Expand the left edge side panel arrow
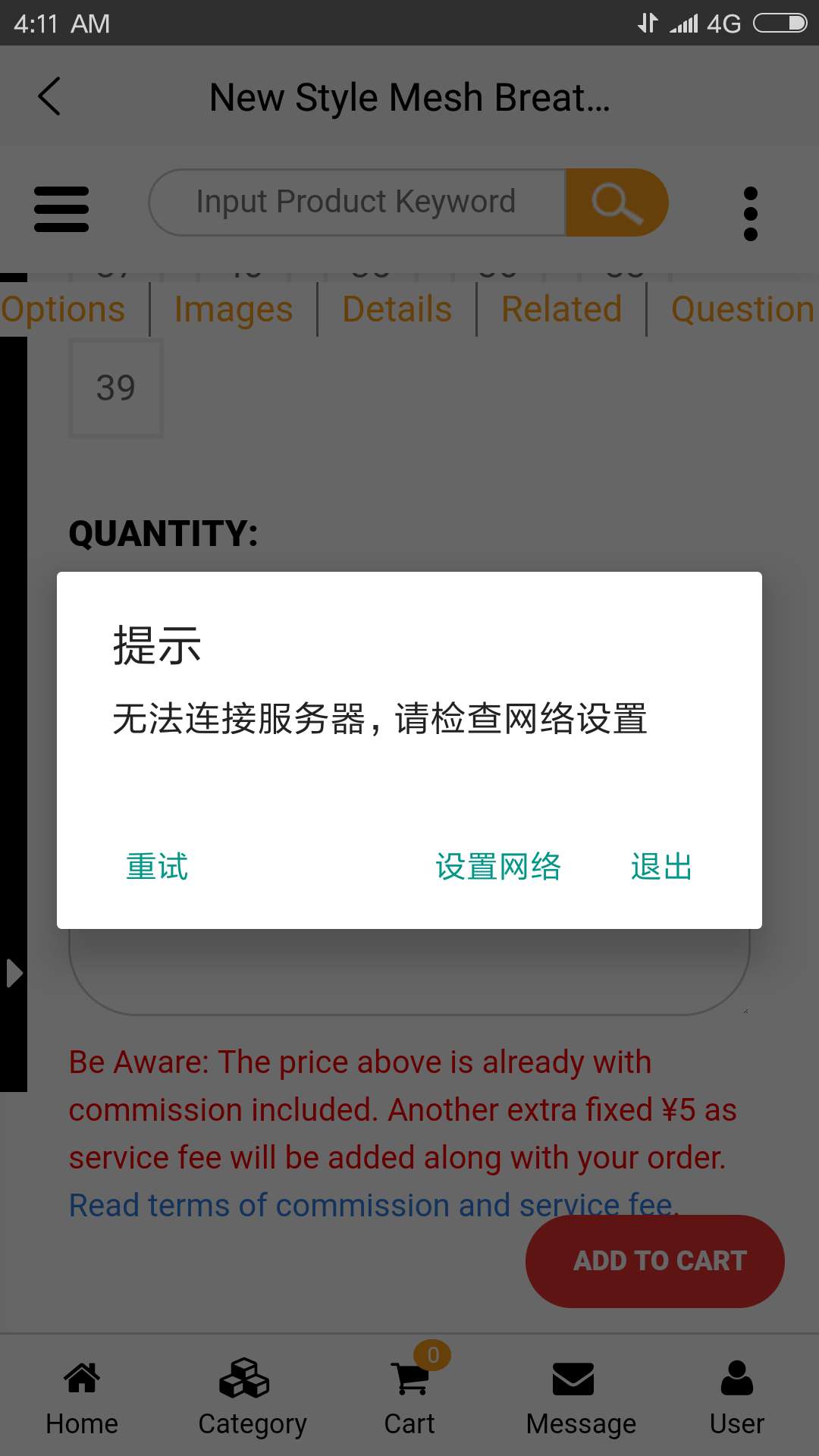Viewport: 819px width, 1456px height. (x=13, y=973)
